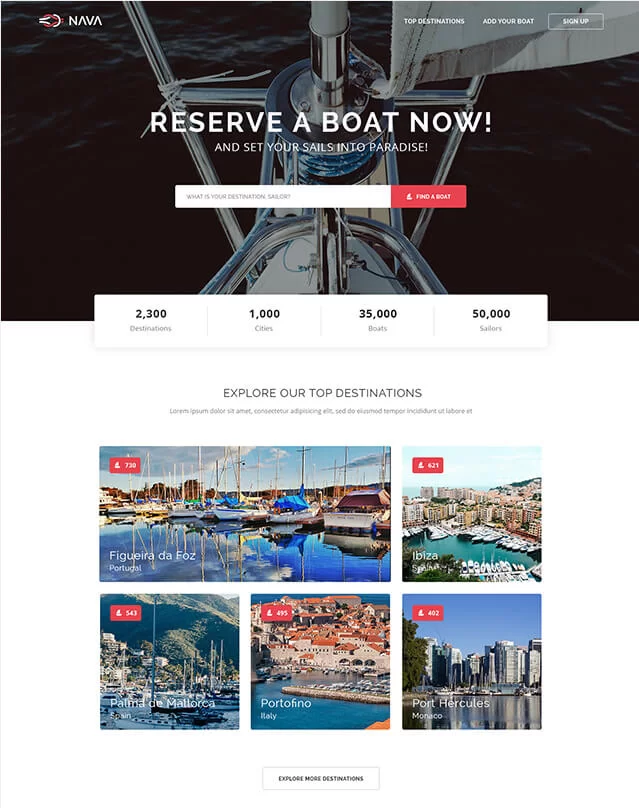Tap the Explore More Destinations button
This screenshot has width=639, height=808.
[320, 778]
